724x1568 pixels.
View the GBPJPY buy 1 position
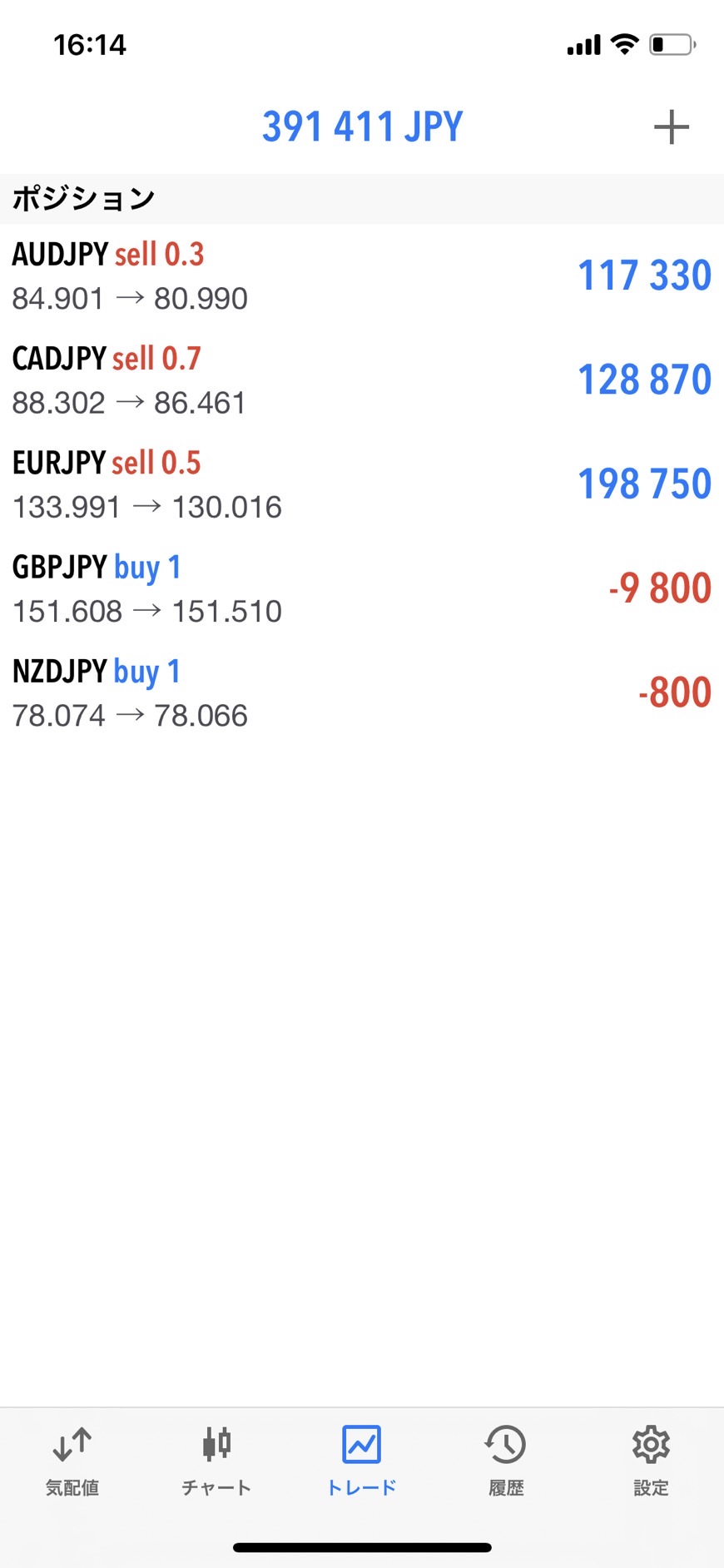click(361, 588)
